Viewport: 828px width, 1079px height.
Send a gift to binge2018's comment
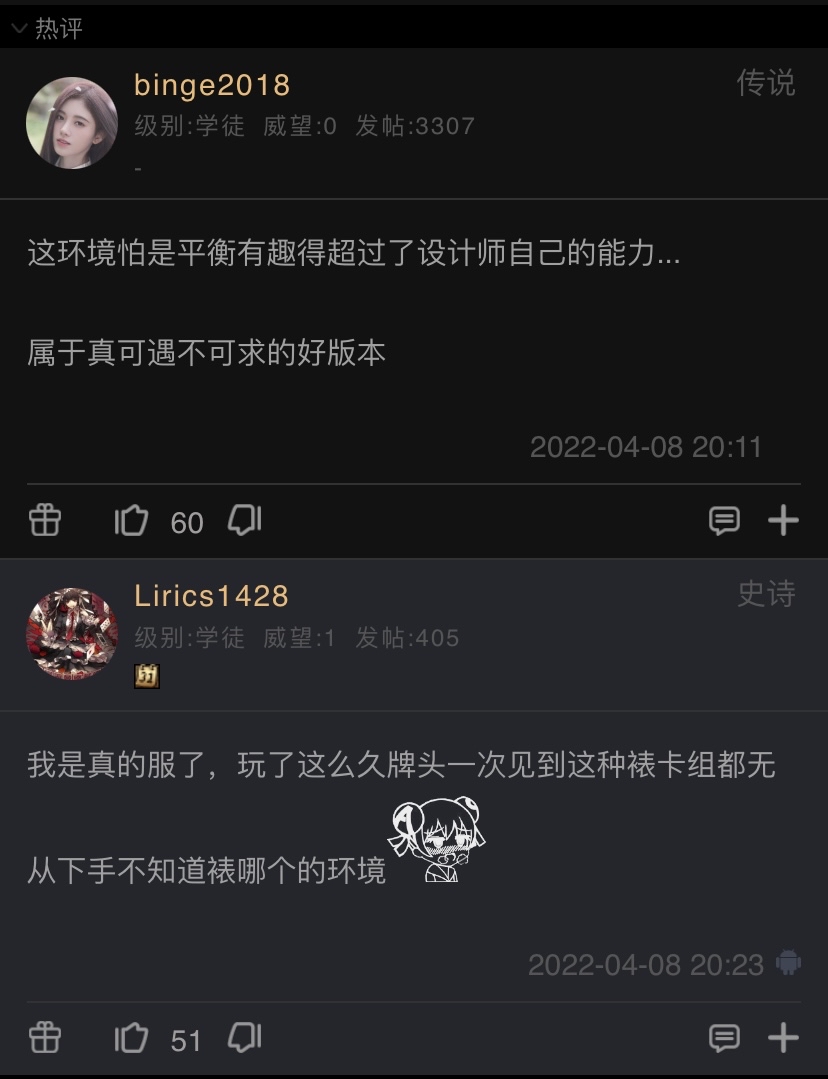coord(45,520)
